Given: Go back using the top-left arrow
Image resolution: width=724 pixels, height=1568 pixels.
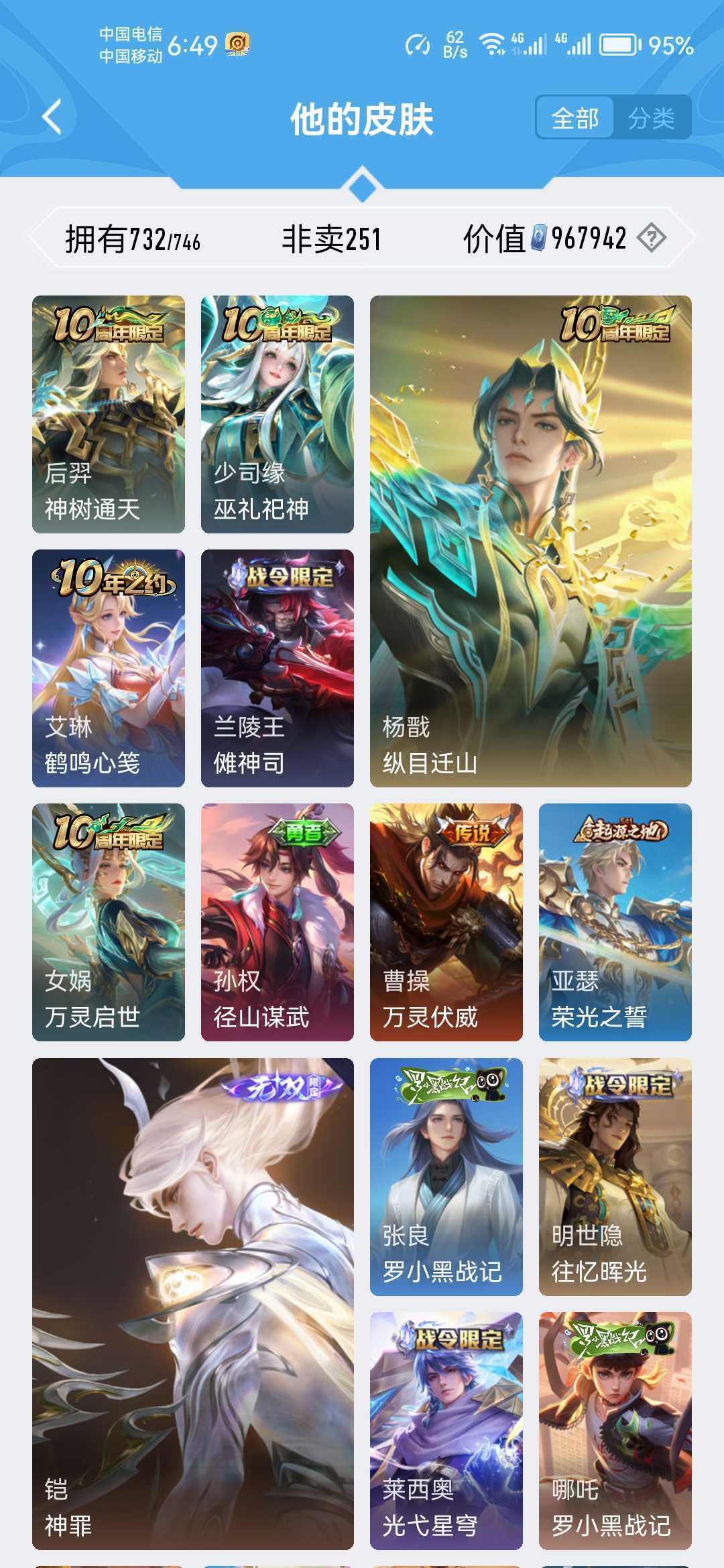Looking at the screenshot, I should (52, 117).
